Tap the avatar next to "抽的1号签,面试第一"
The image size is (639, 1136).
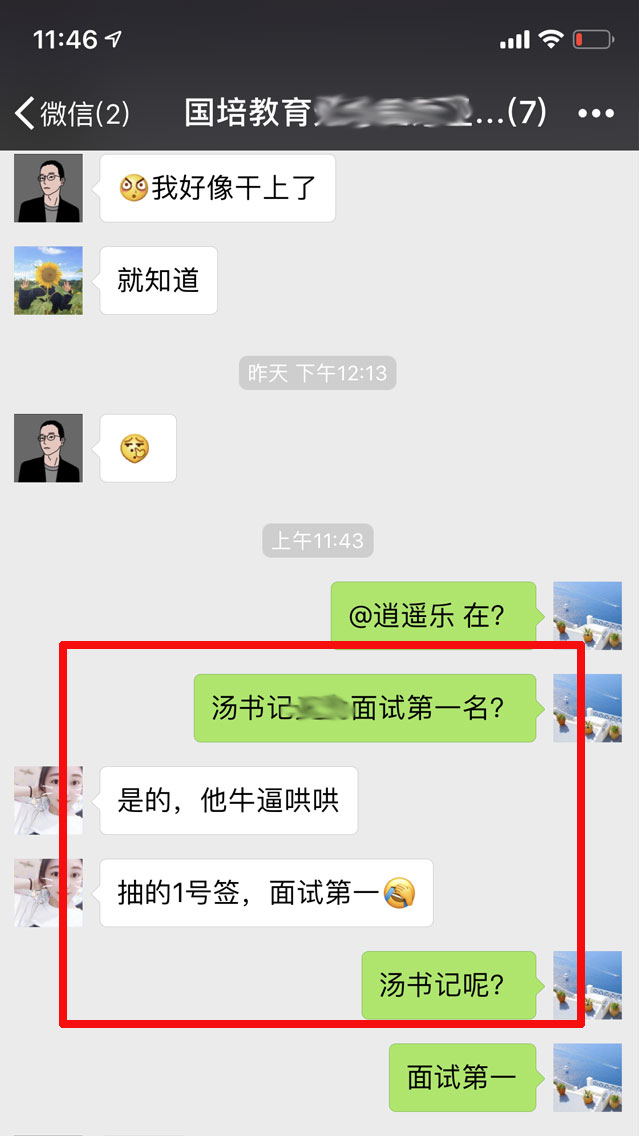pos(48,892)
